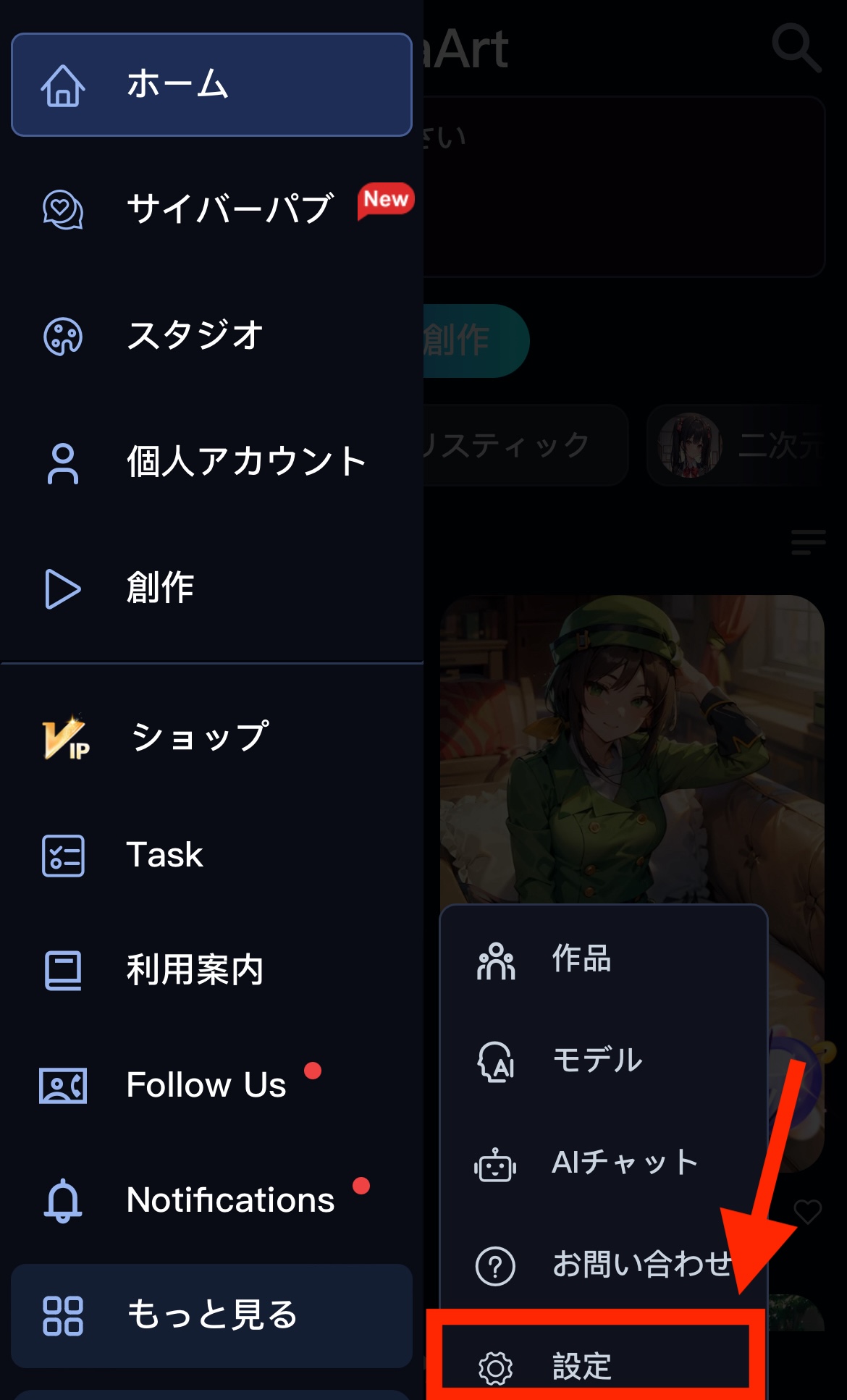847x1400 pixels.
Task: Go to ホーム in the side menu
Action: coord(211,85)
